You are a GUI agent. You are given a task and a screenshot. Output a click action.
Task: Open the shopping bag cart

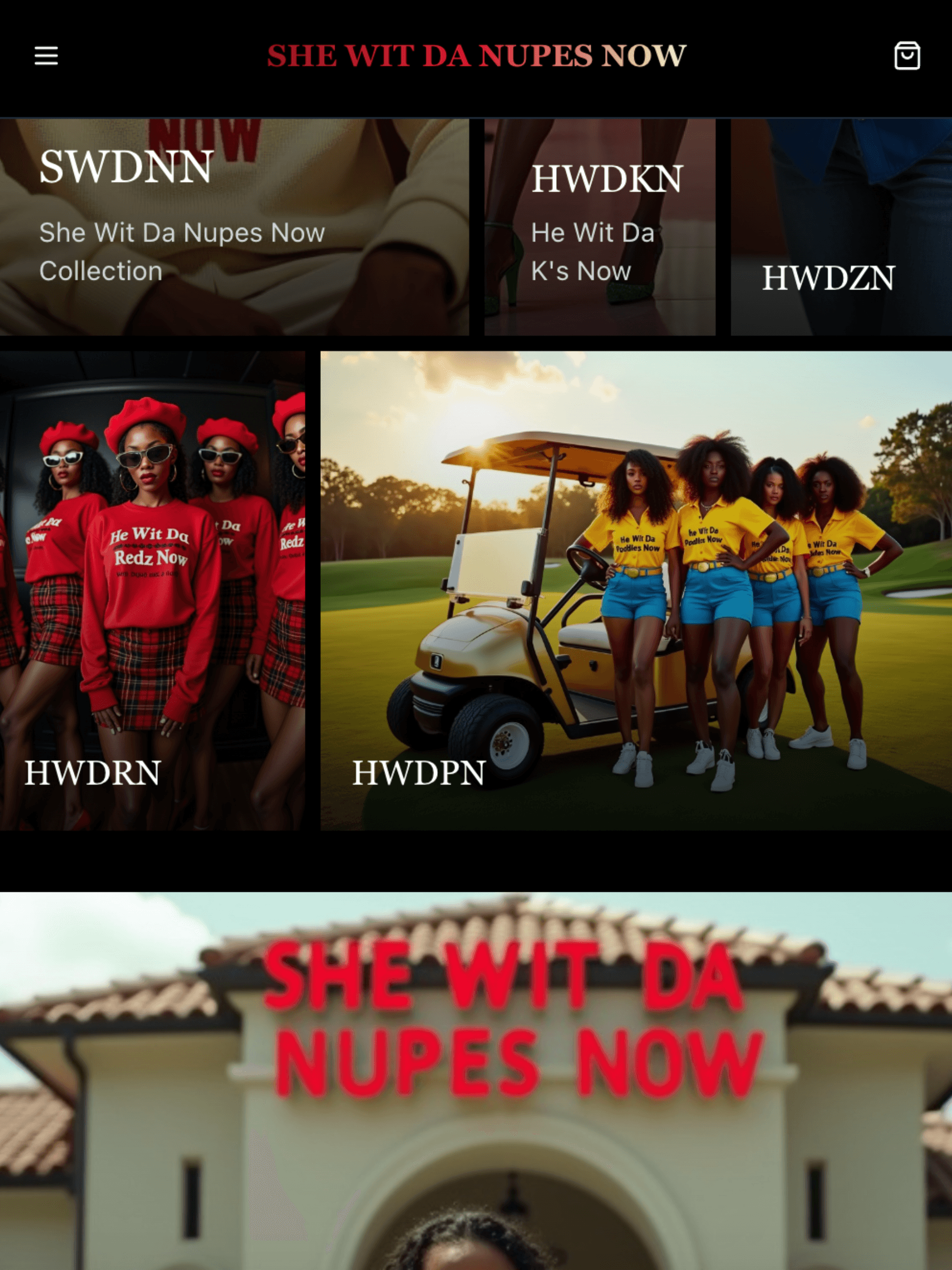tap(907, 56)
